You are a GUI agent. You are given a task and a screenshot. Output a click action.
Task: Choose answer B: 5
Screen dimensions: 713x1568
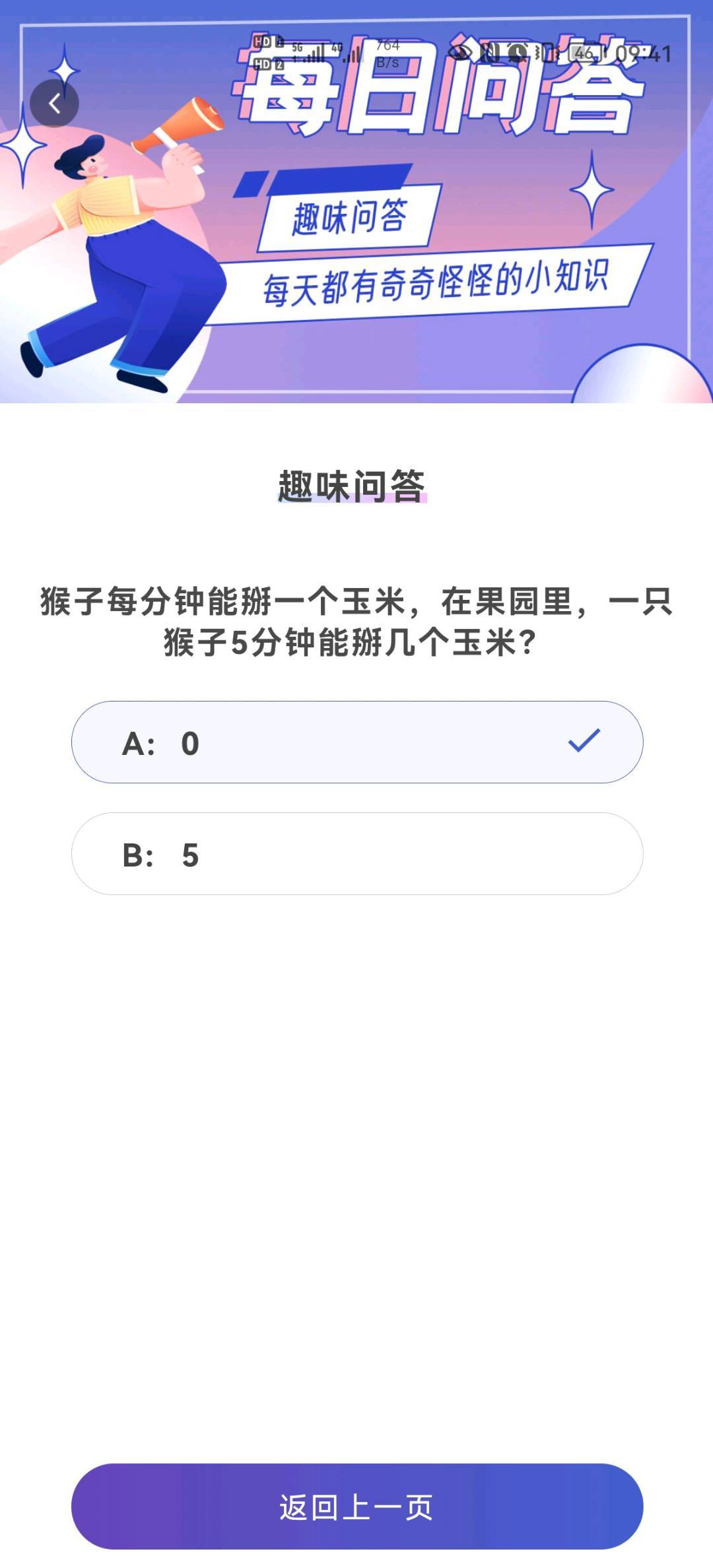click(357, 854)
